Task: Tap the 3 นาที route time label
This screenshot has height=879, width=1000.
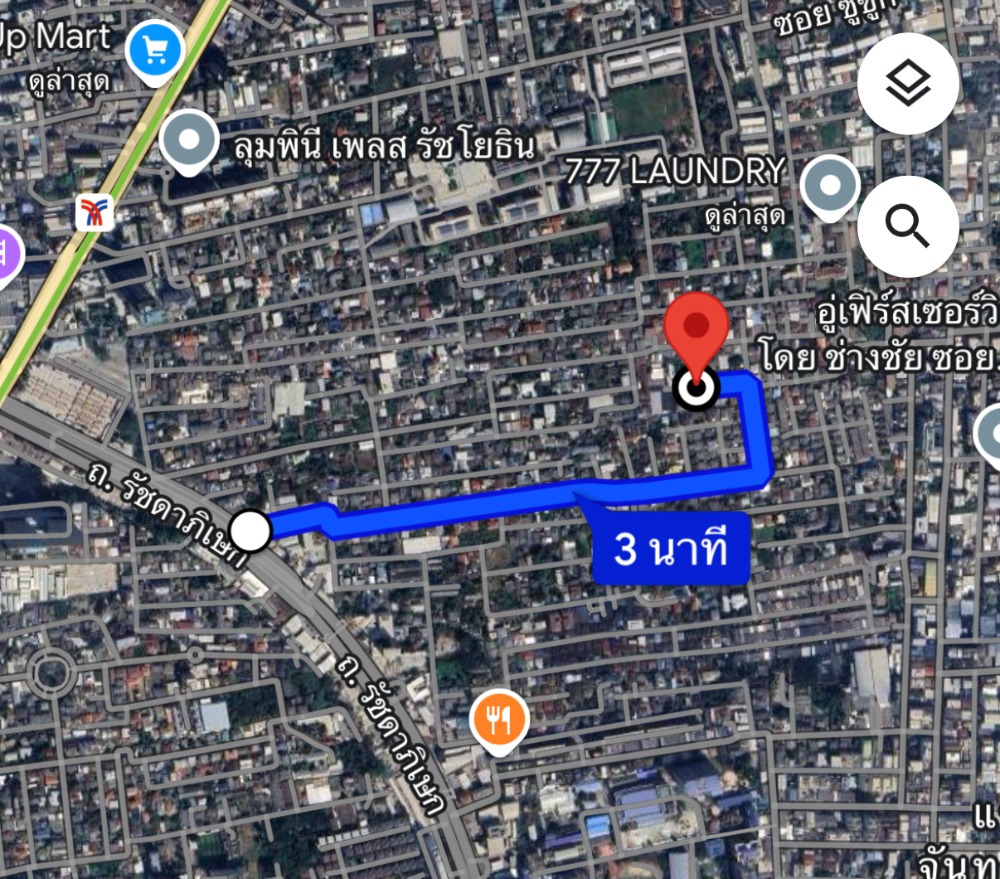Action: 670,549
